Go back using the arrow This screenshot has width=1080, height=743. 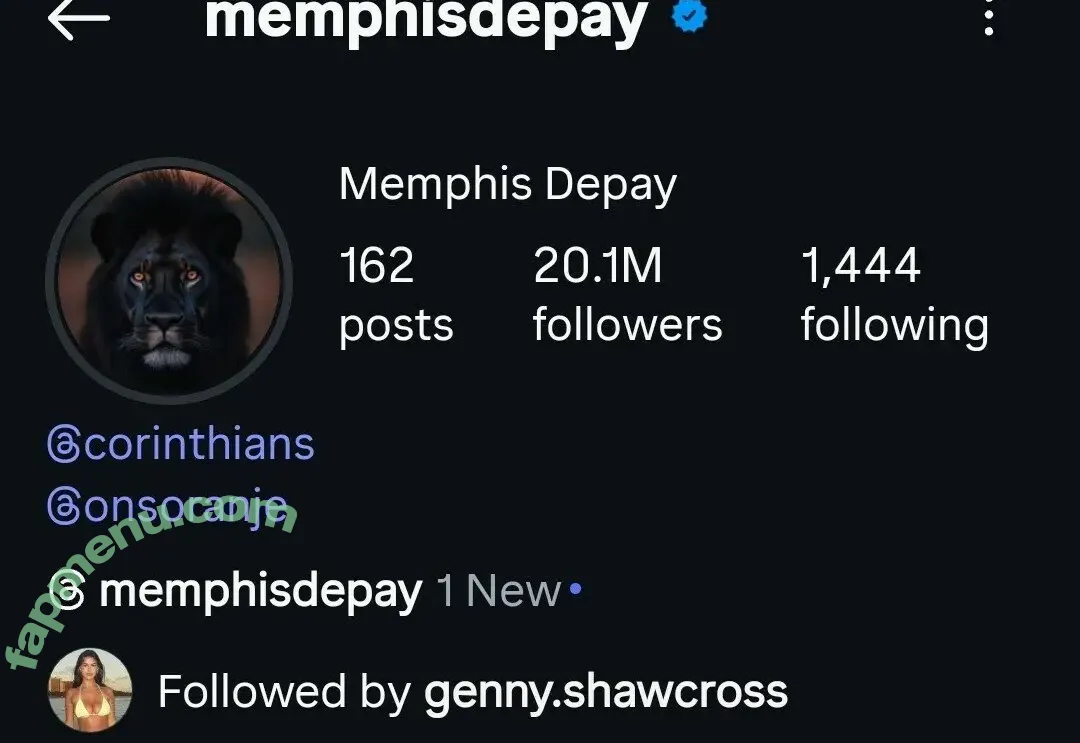click(x=78, y=21)
